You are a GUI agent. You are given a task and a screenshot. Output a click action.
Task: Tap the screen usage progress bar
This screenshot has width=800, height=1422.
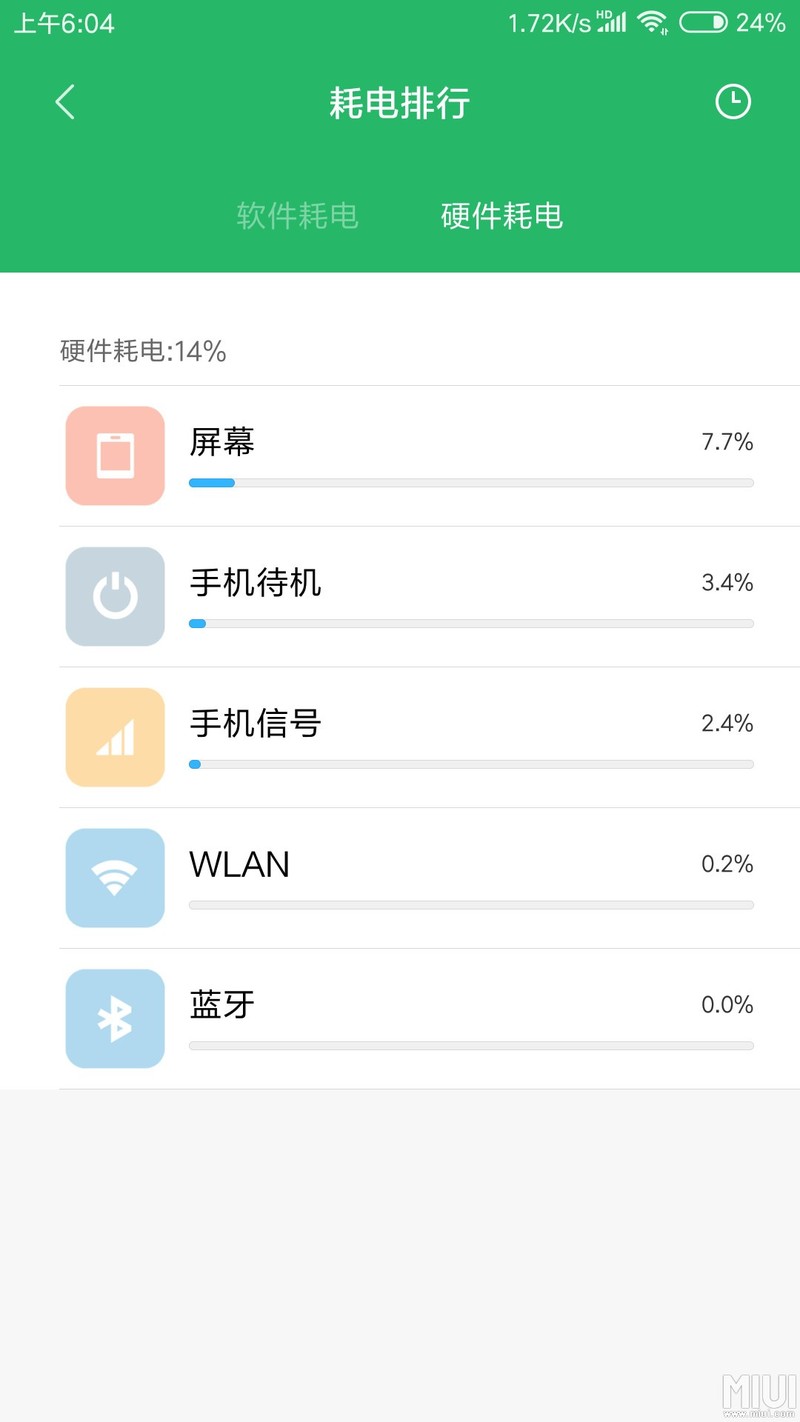(470, 483)
